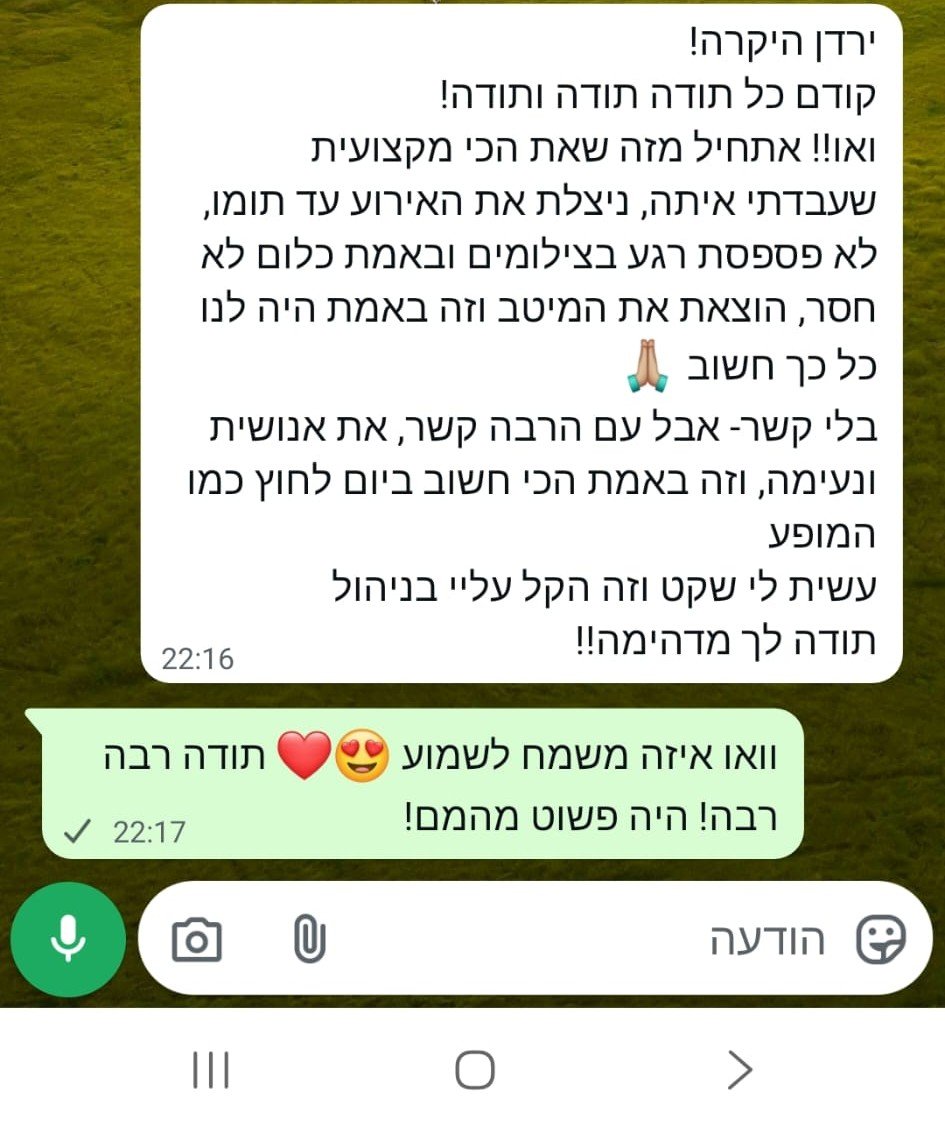Open recent apps from the navigation bar
The height and width of the screenshot is (1126, 945).
click(x=211, y=1070)
